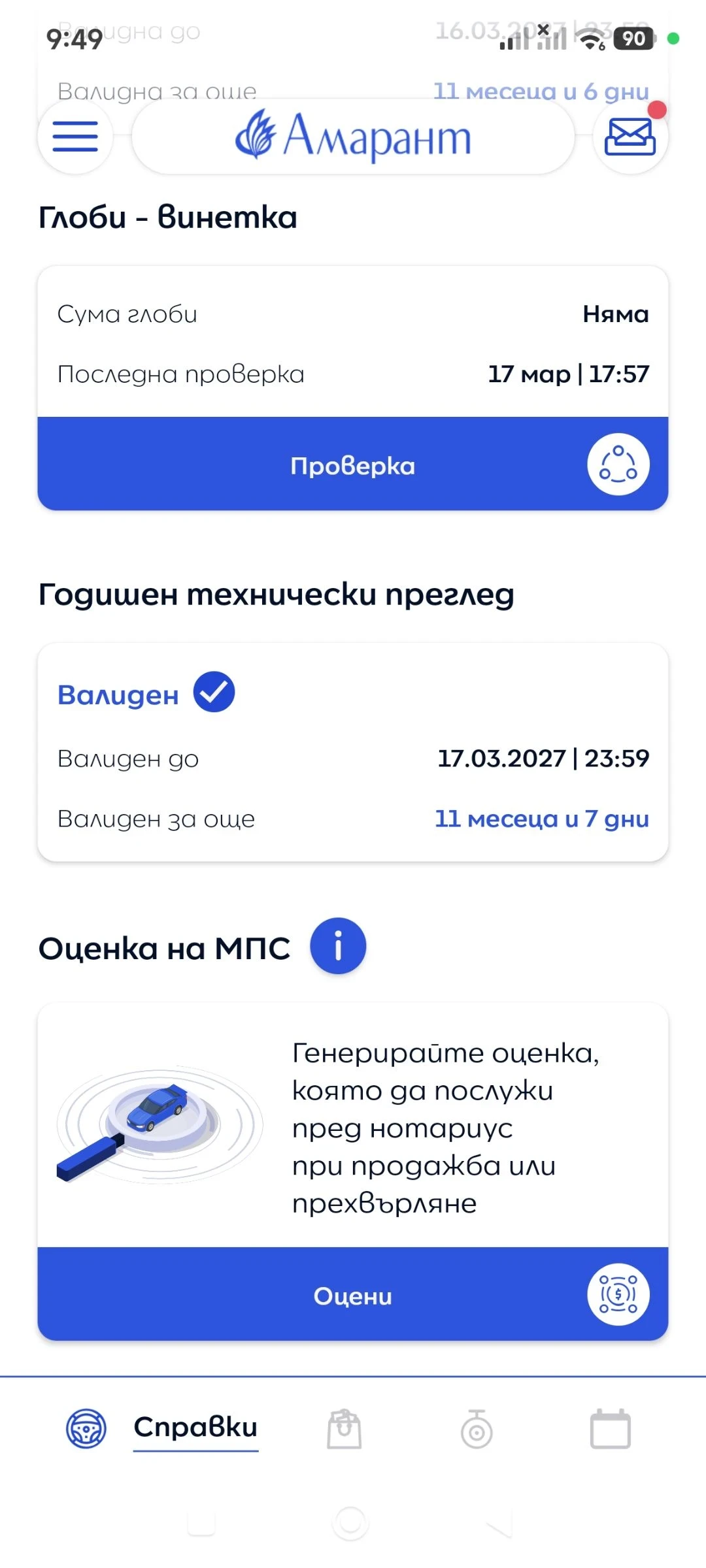The width and height of the screenshot is (706, 1568).
Task: Open the messages envelope icon
Action: point(630,137)
